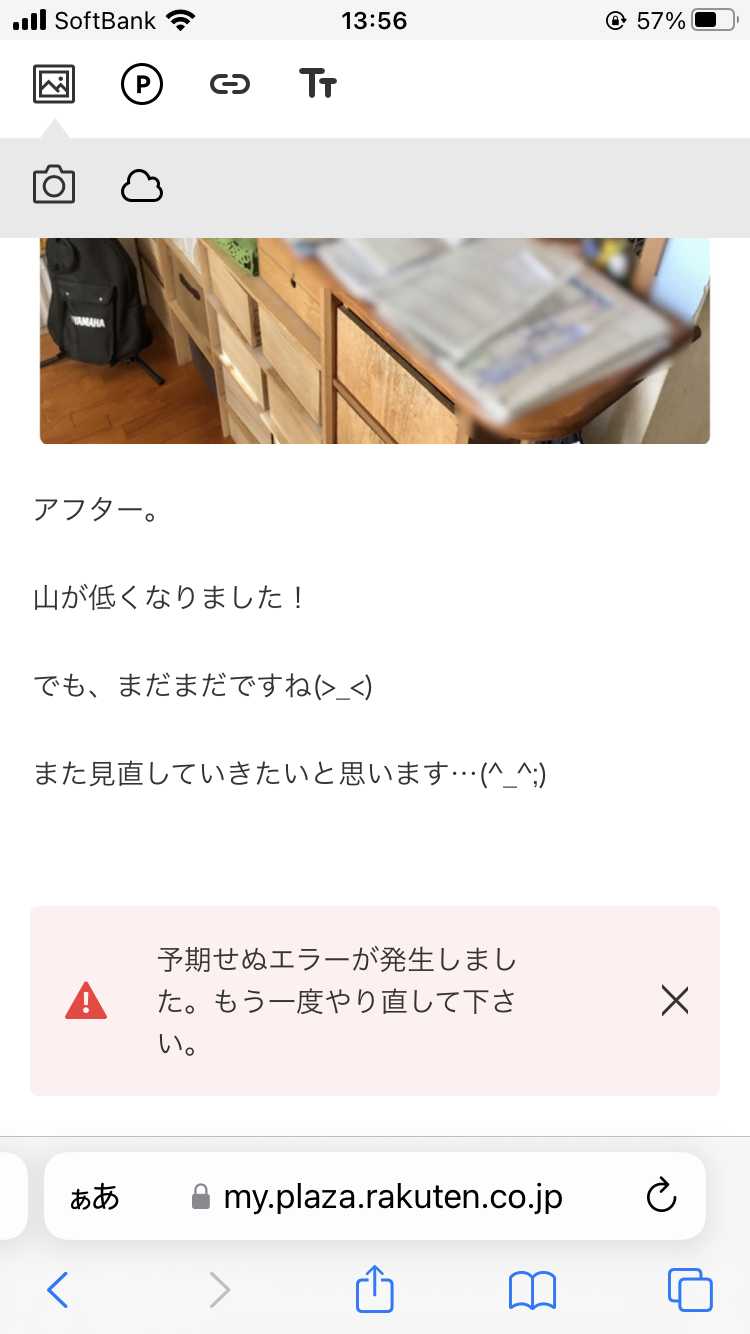Open the ぁあ page settings menu

click(x=94, y=1197)
